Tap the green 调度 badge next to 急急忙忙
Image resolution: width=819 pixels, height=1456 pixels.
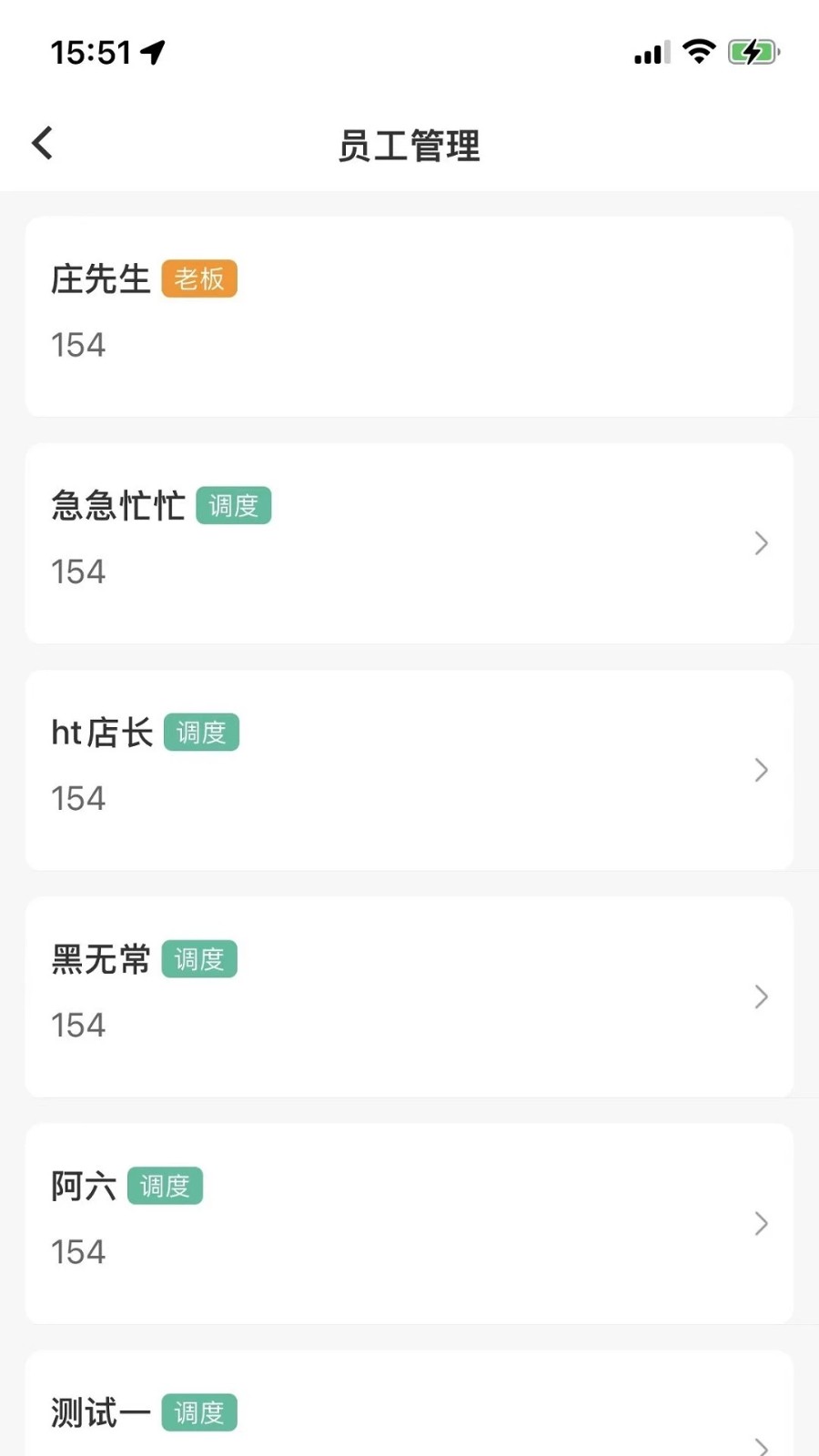(234, 505)
